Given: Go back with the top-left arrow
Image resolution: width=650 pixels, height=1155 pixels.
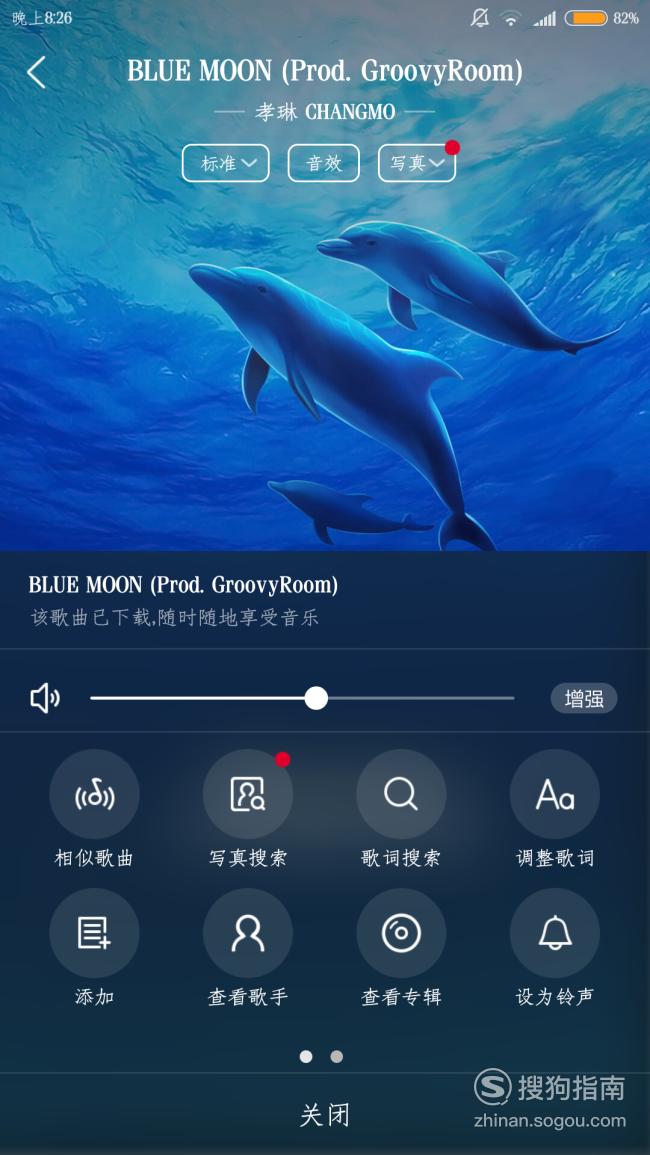Looking at the screenshot, I should click(36, 72).
